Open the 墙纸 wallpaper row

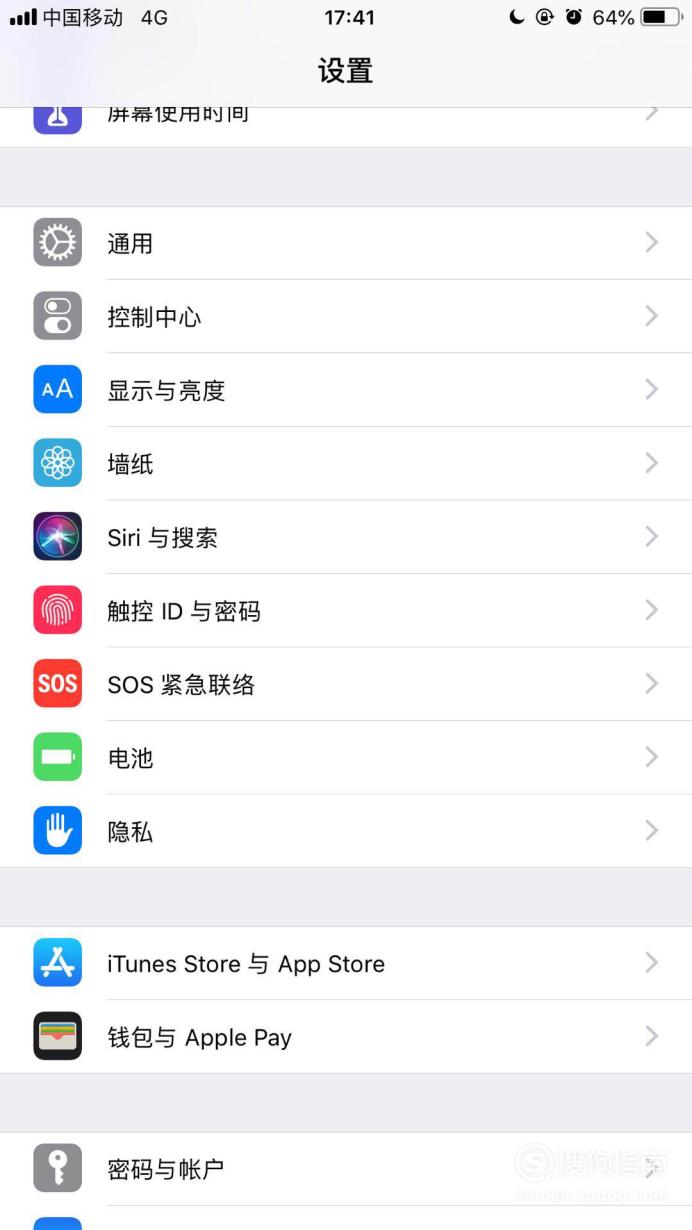point(346,464)
